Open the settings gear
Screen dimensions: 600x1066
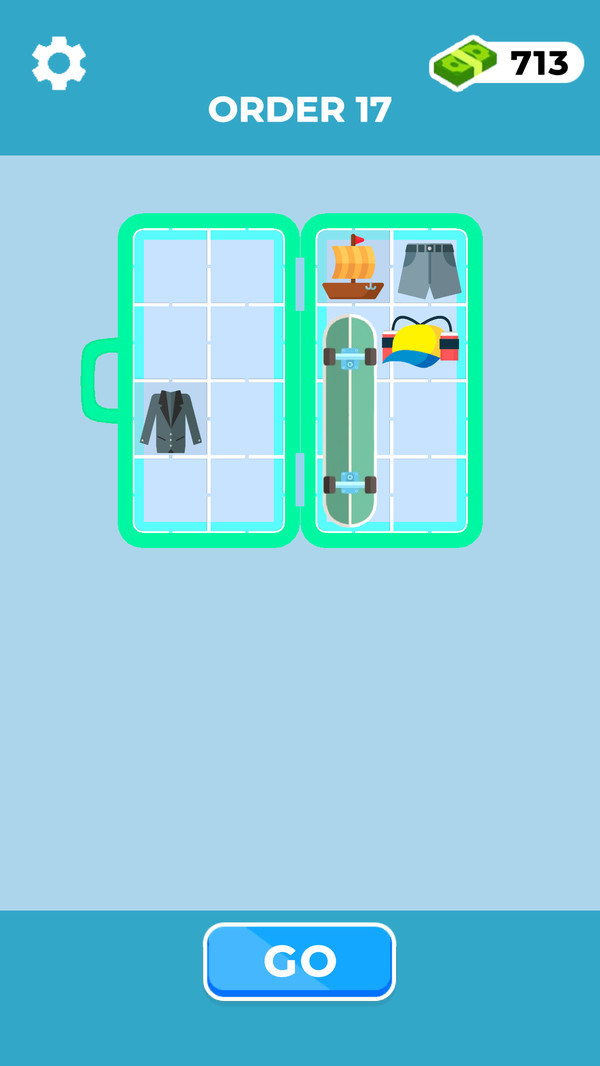[x=59, y=63]
